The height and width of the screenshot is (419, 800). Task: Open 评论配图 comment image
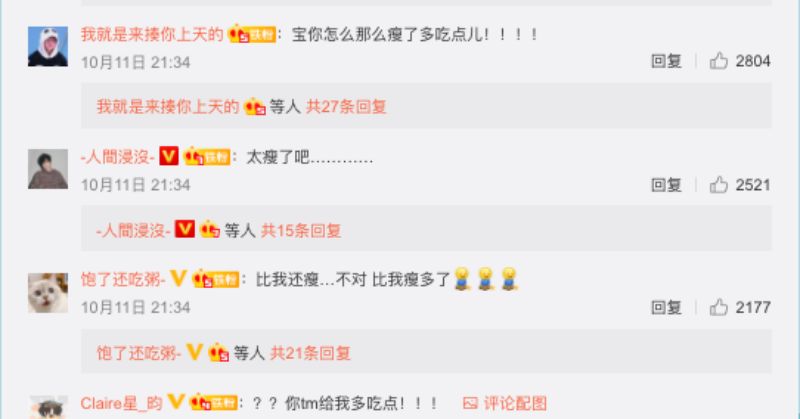tap(505, 402)
